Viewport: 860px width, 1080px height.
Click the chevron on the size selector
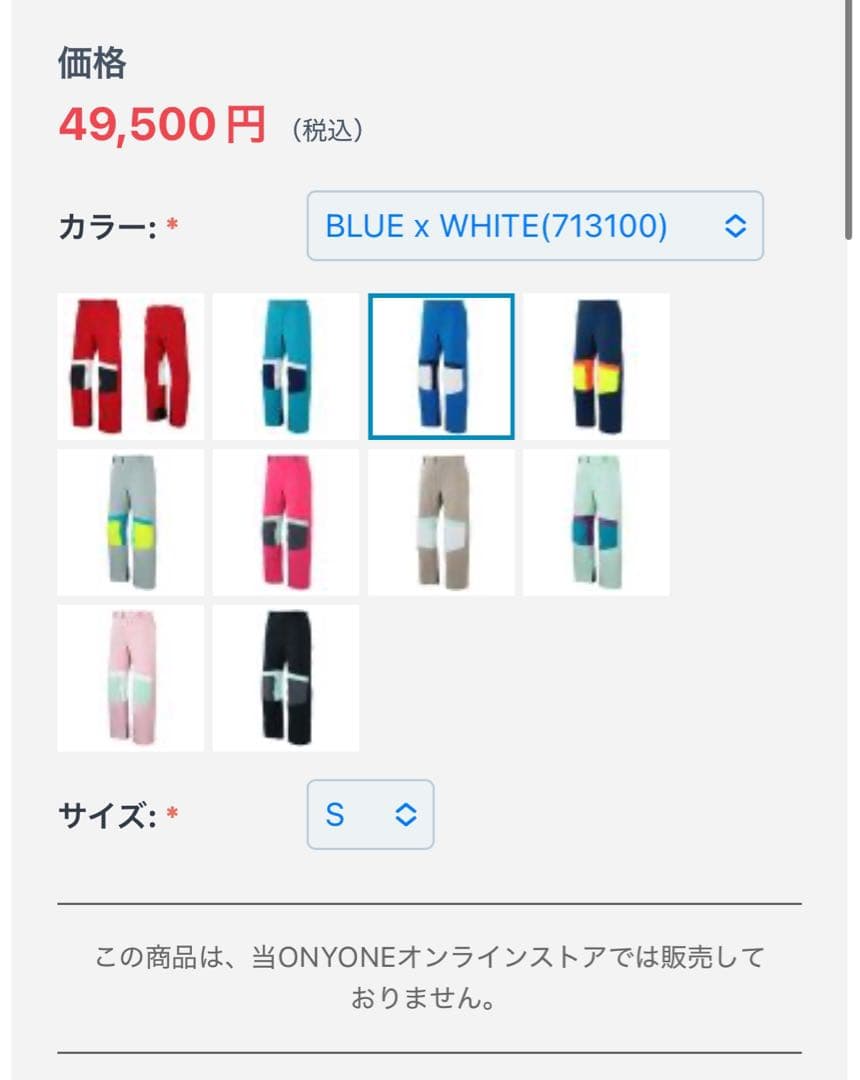(x=404, y=813)
